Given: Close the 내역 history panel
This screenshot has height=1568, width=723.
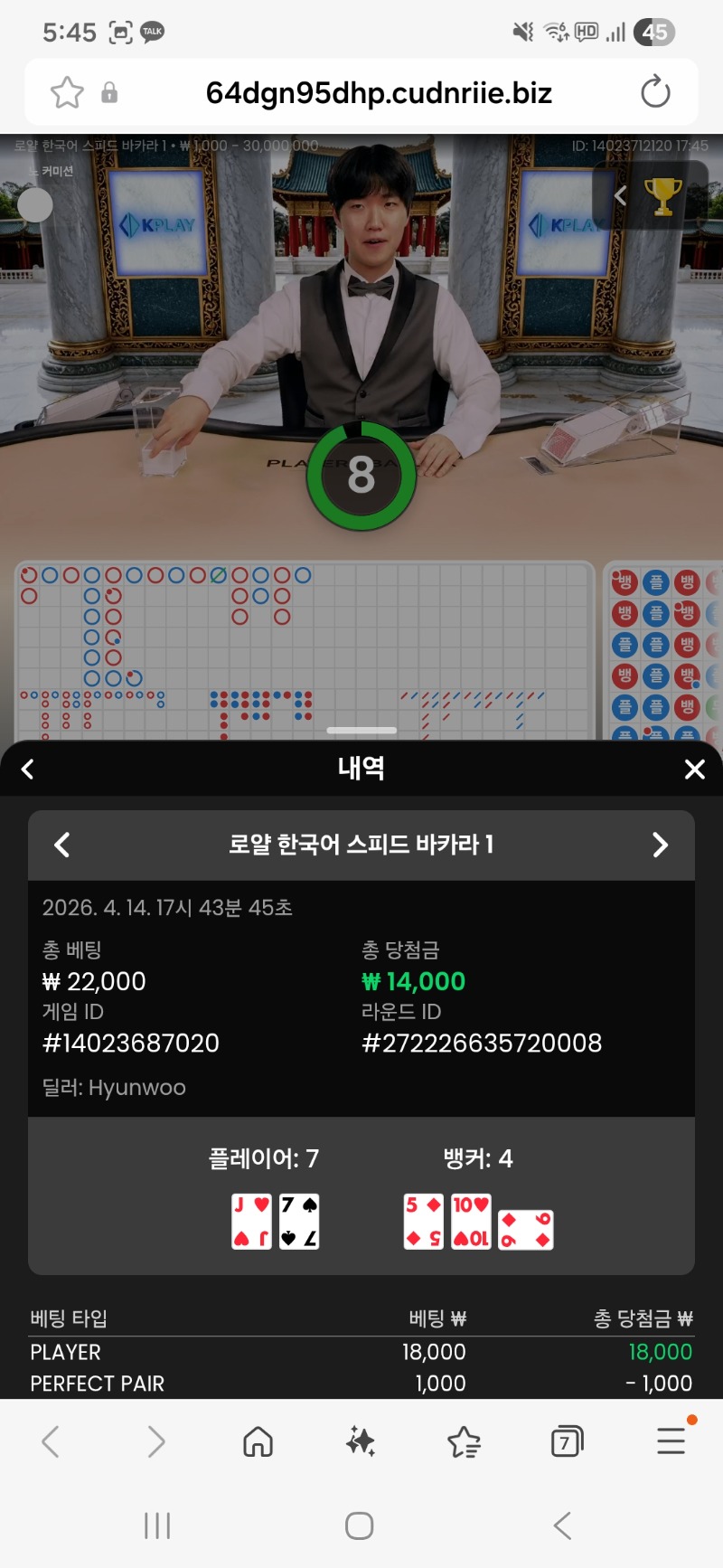Looking at the screenshot, I should click(694, 769).
